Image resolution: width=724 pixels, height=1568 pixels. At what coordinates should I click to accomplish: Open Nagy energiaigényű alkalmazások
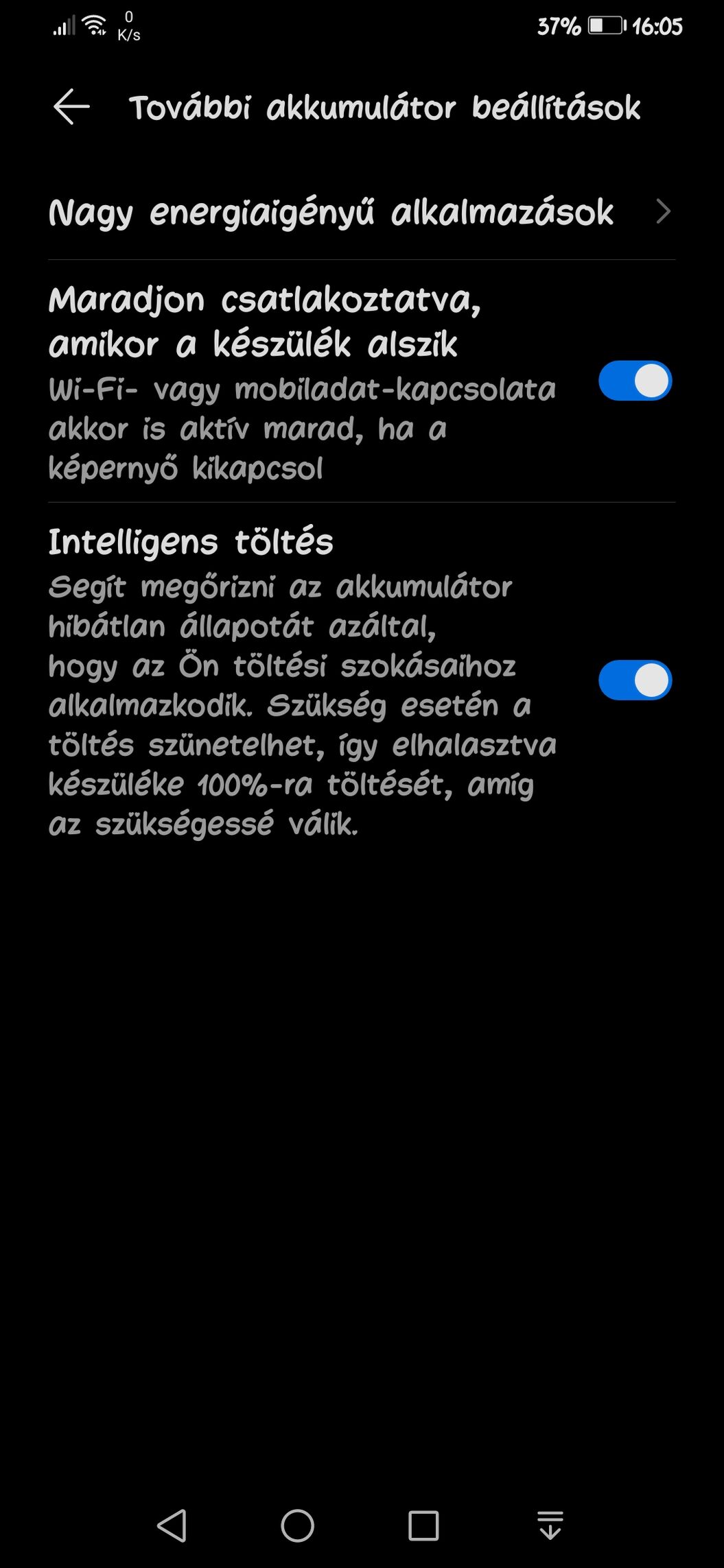click(x=362, y=212)
